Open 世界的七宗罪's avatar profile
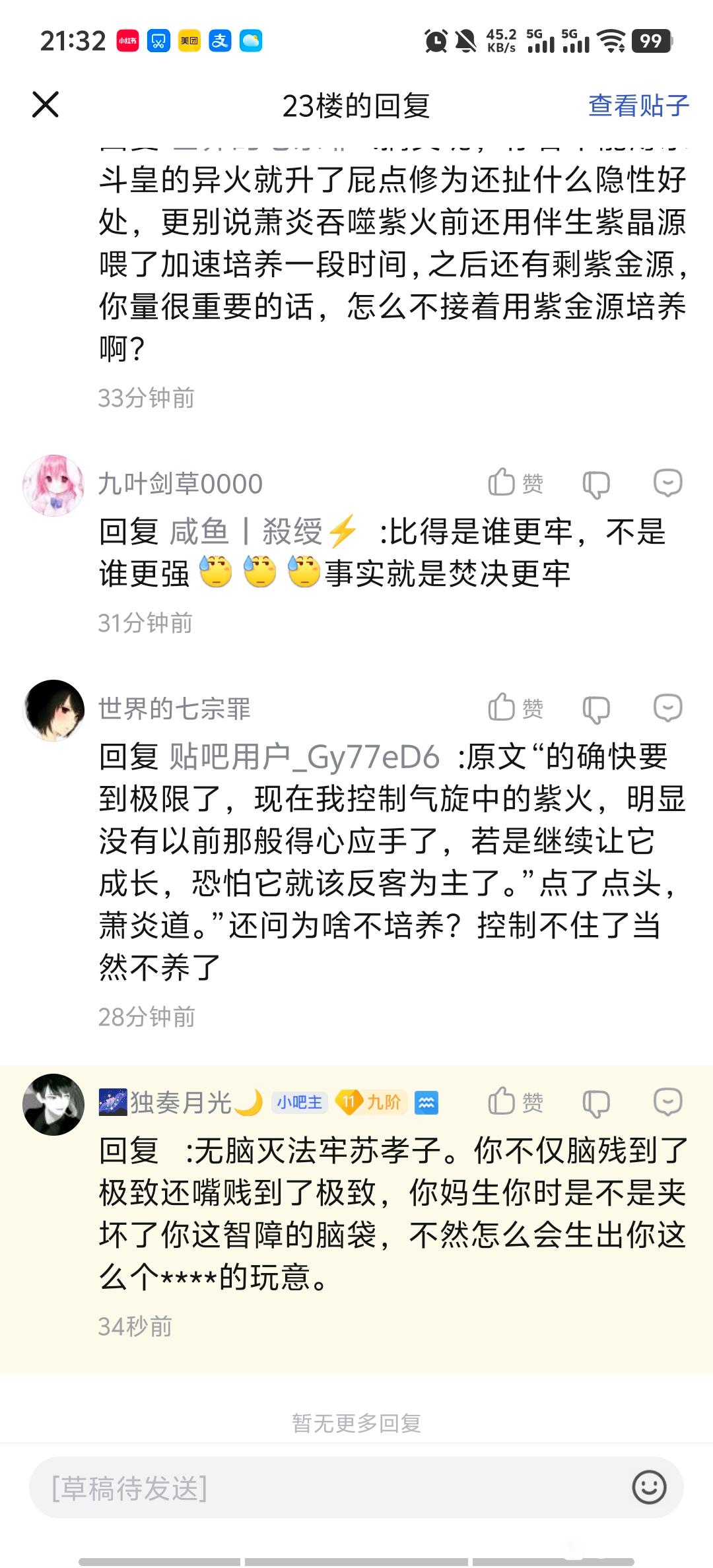 [x=53, y=710]
